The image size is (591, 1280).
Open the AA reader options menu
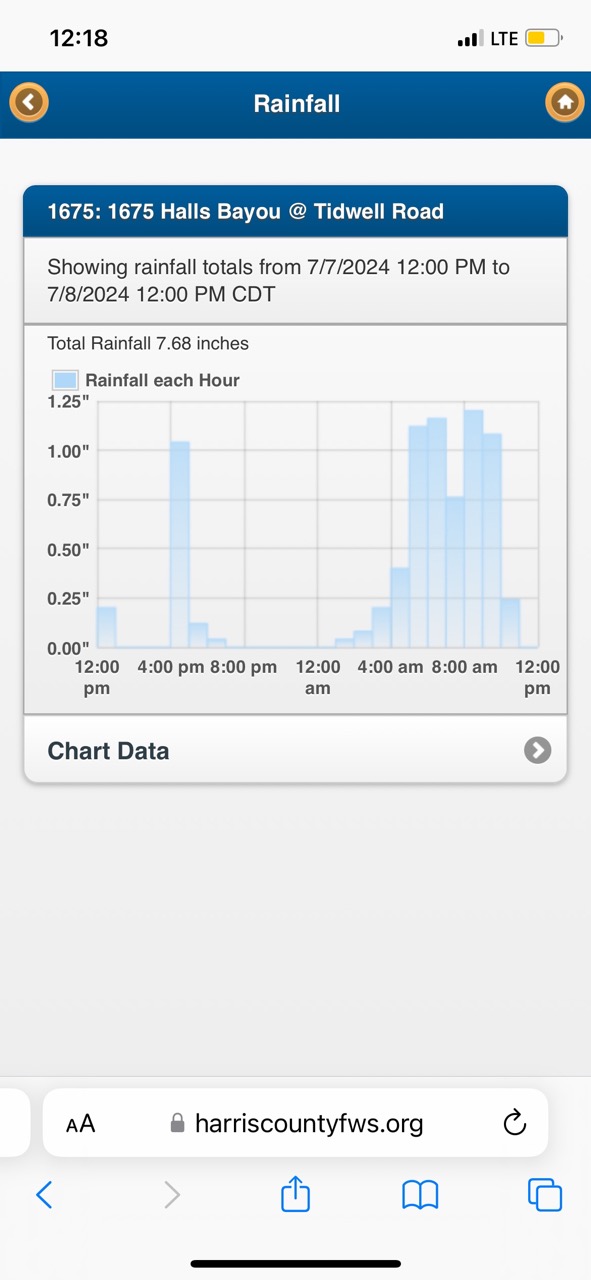click(80, 1123)
